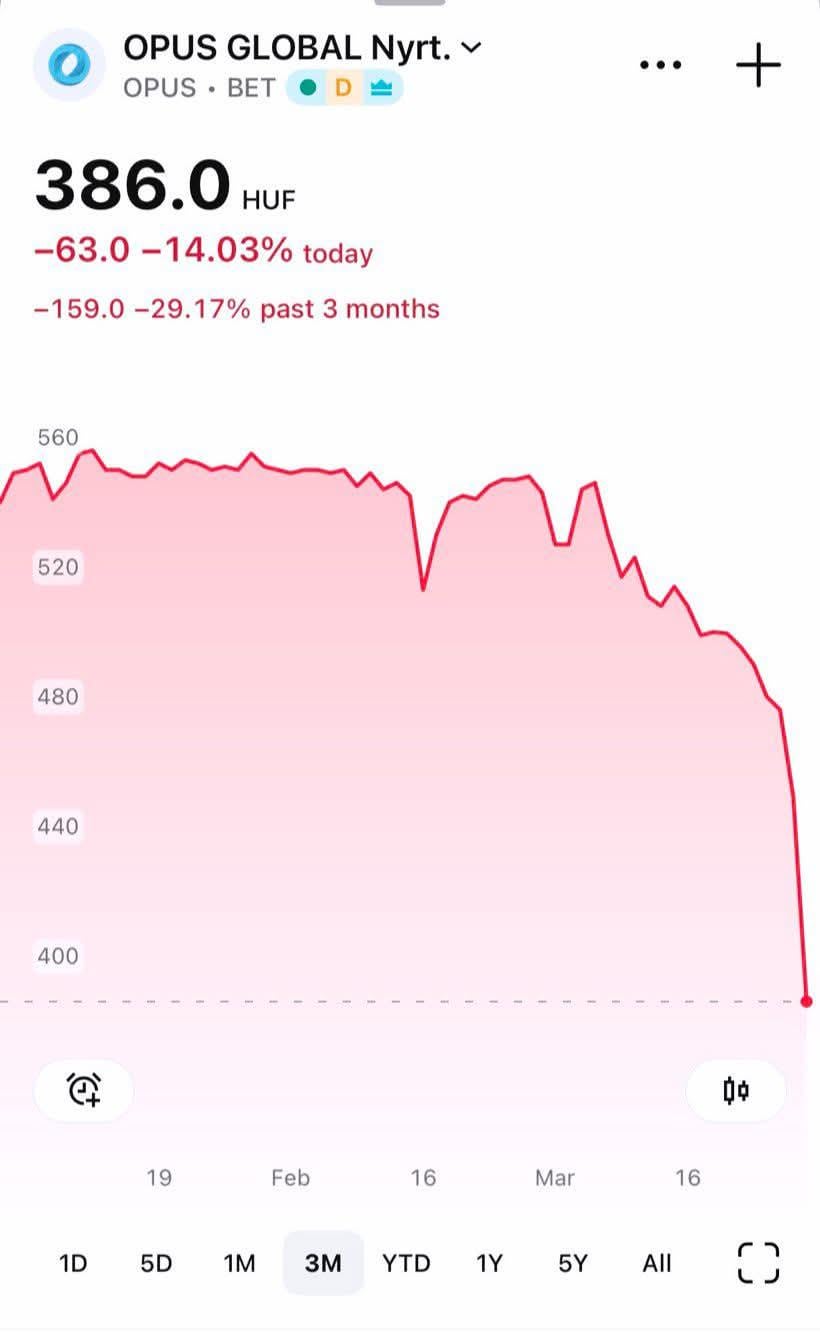The height and width of the screenshot is (1335, 820).
Task: Select the 1D time range
Action: (73, 1263)
